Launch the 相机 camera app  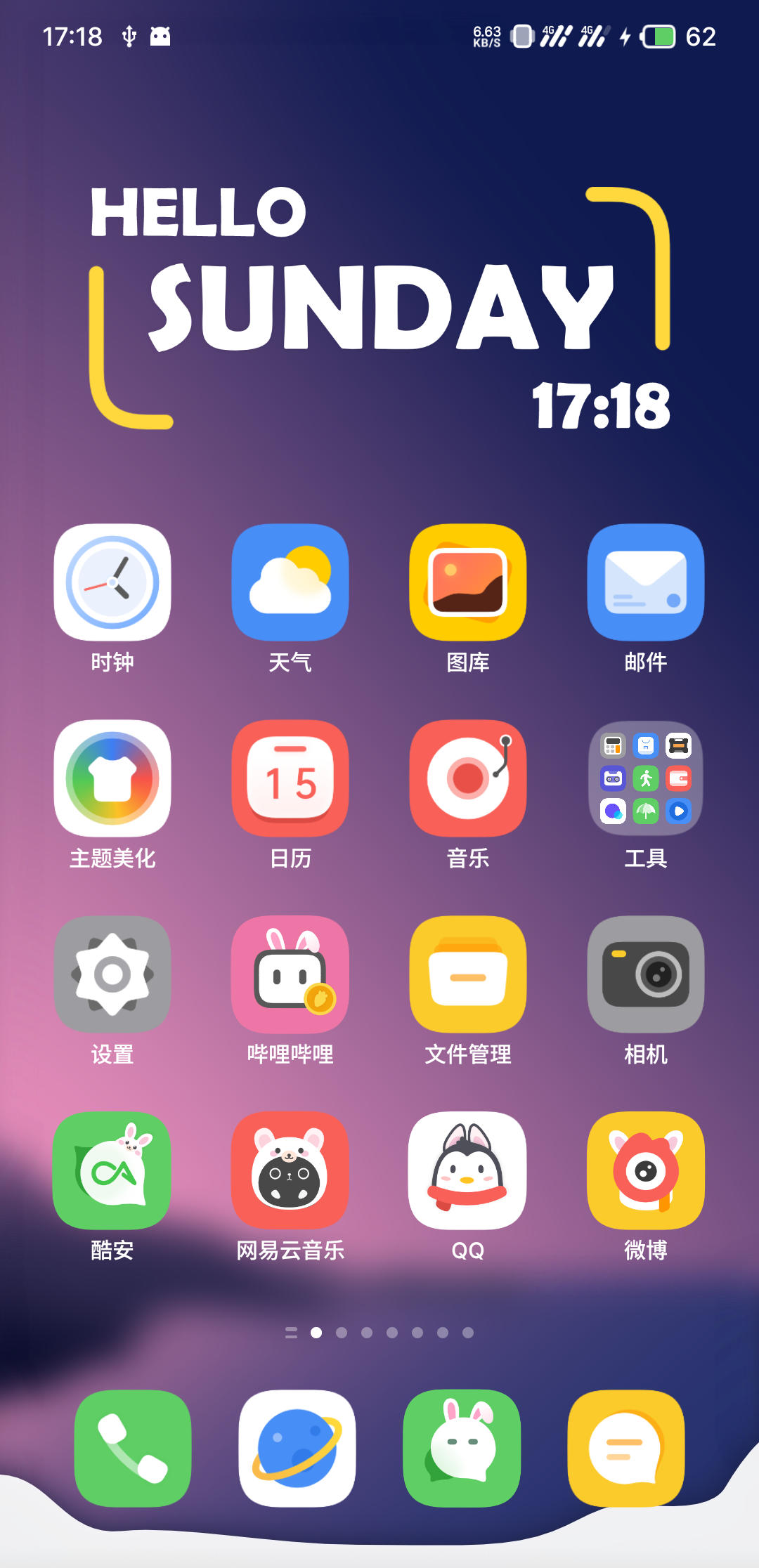[x=646, y=974]
